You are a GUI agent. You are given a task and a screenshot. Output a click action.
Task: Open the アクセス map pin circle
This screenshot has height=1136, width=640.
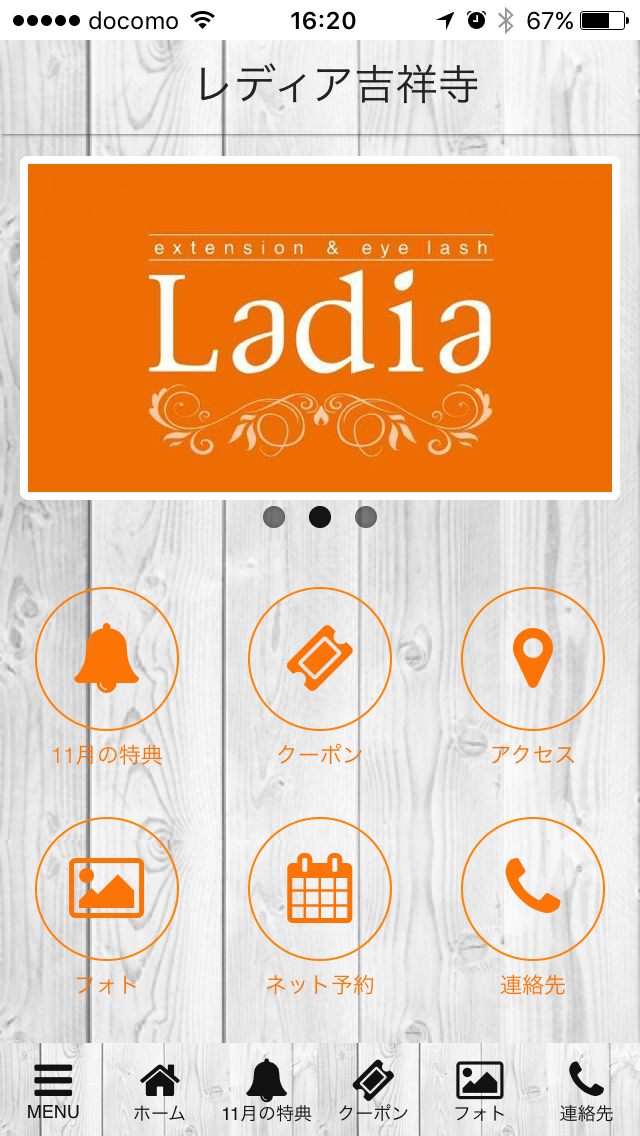(x=532, y=659)
